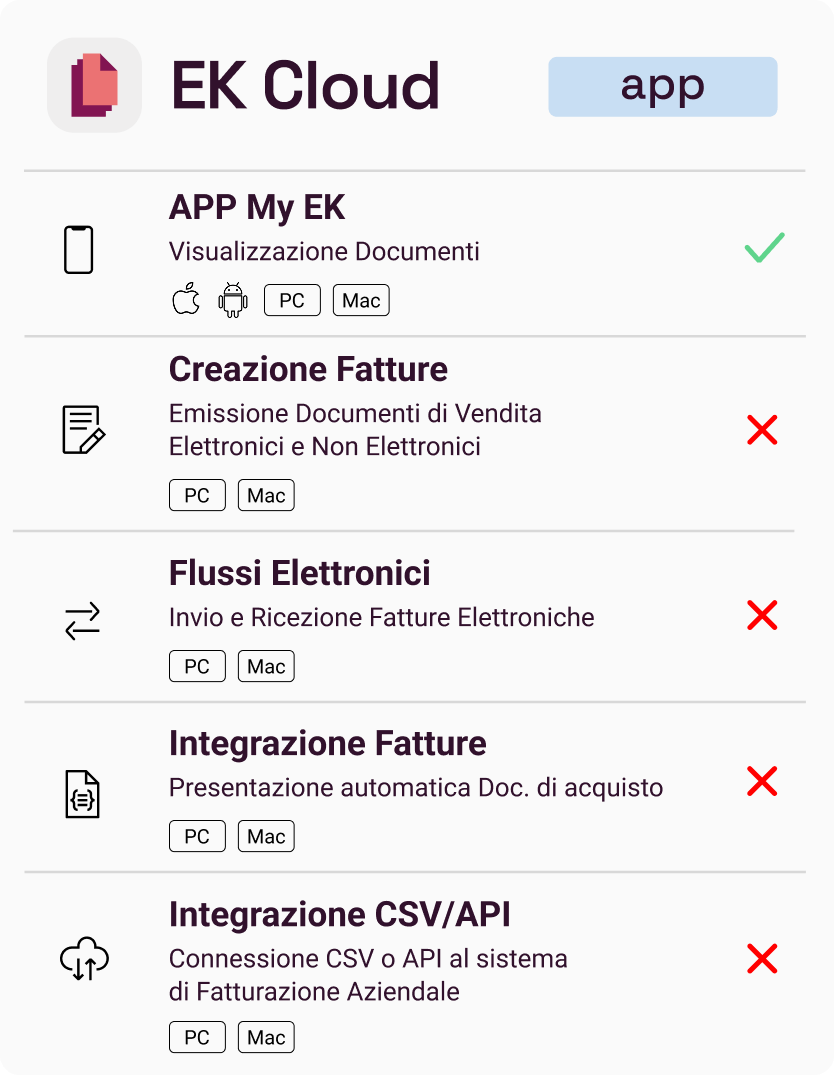Click the EK Cloud document logo icon
The image size is (834, 1075).
93,85
